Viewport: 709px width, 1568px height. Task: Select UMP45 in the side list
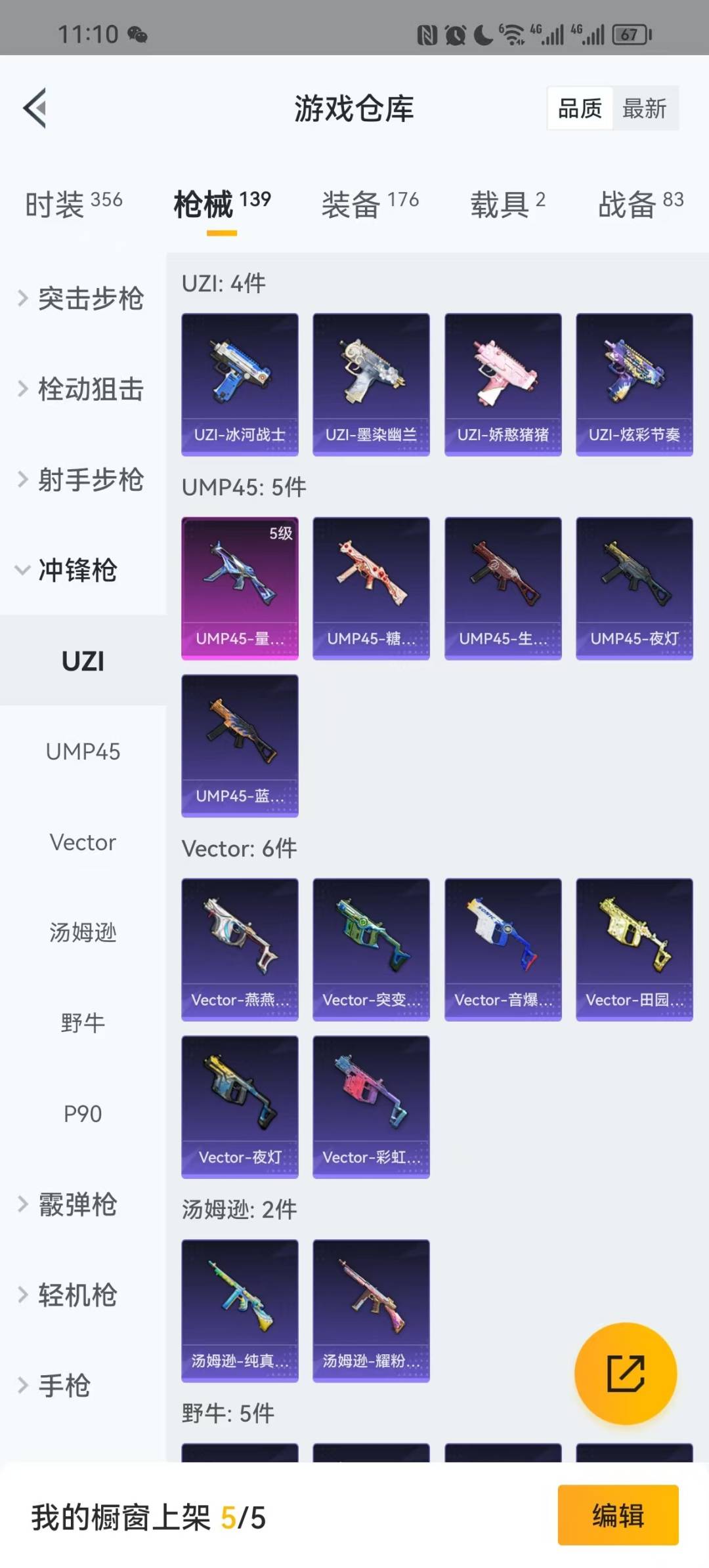pos(83,752)
